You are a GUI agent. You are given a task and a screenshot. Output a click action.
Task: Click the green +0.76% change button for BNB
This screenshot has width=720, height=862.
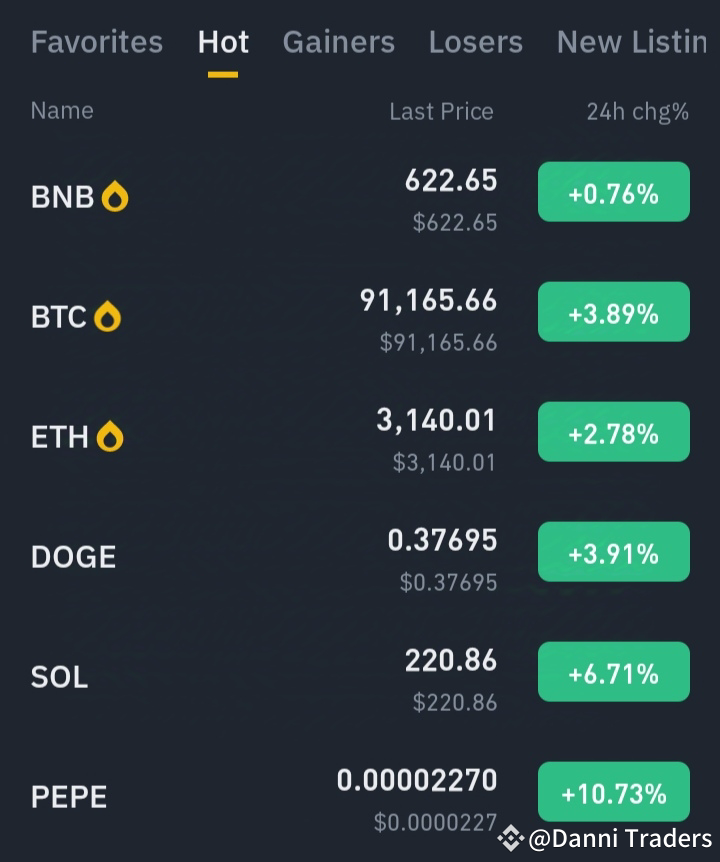pyautogui.click(x=613, y=192)
